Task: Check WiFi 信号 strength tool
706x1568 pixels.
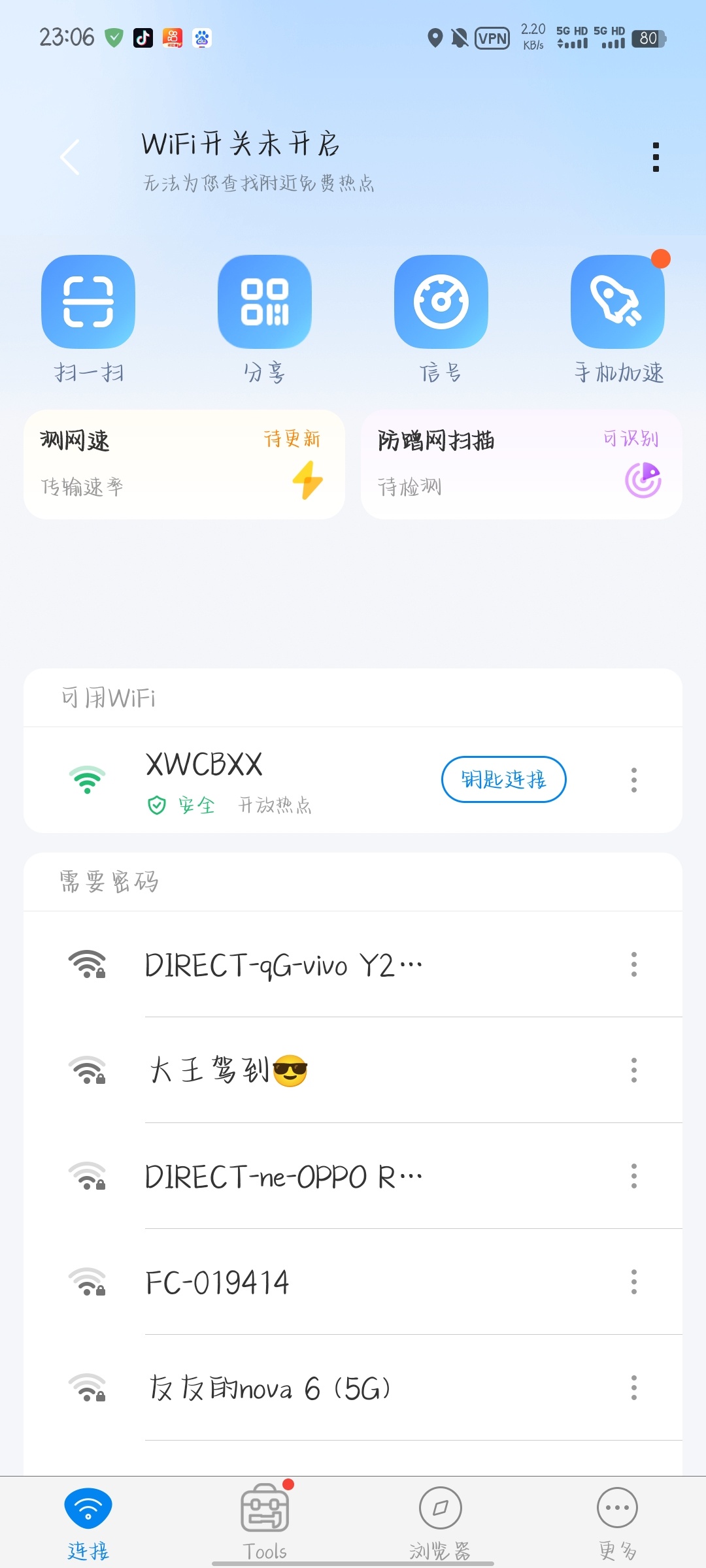Action: point(441,302)
